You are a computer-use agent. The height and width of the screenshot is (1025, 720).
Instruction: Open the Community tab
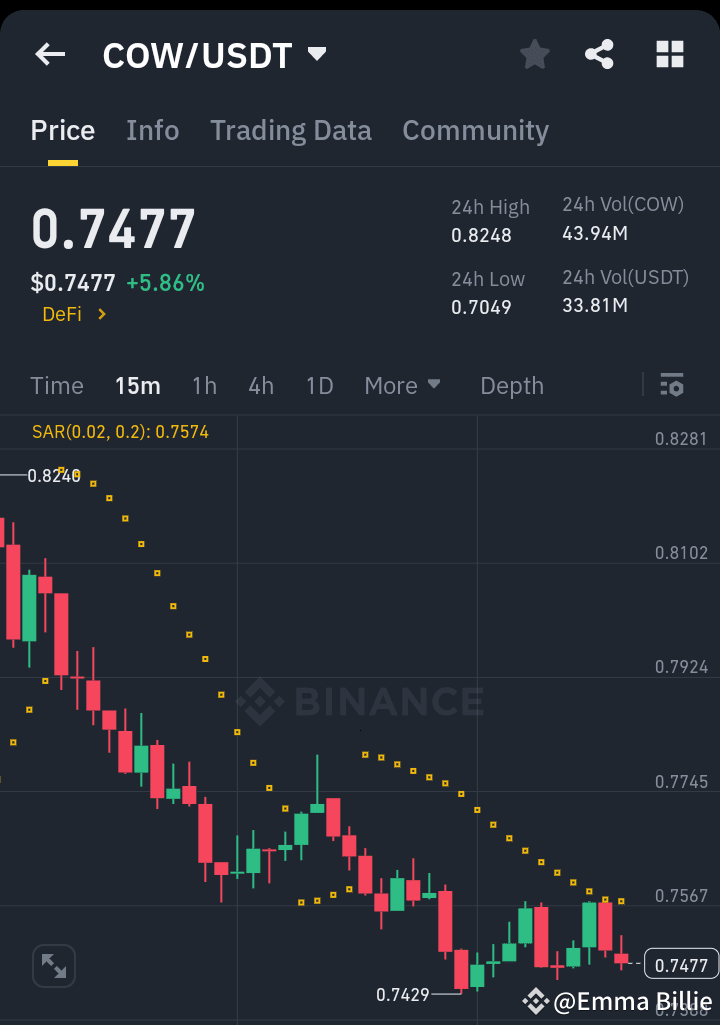pos(475,130)
